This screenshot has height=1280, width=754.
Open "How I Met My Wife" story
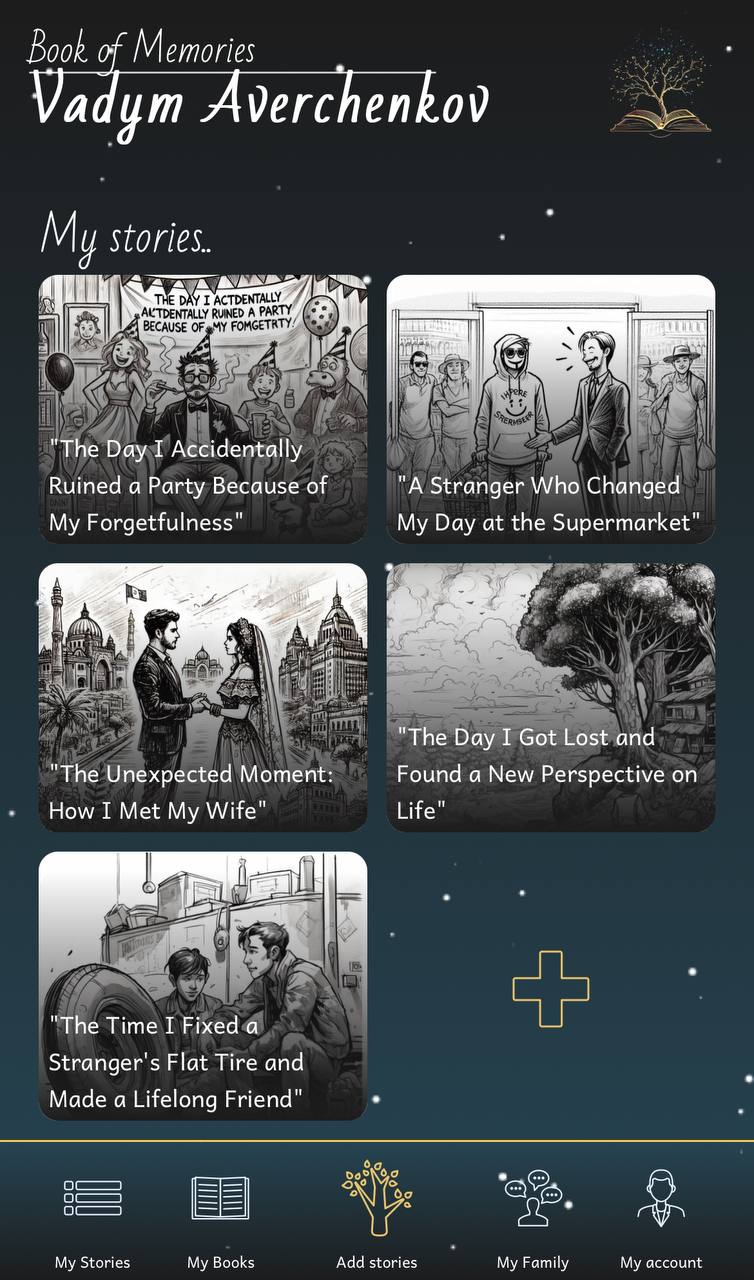tap(203, 697)
